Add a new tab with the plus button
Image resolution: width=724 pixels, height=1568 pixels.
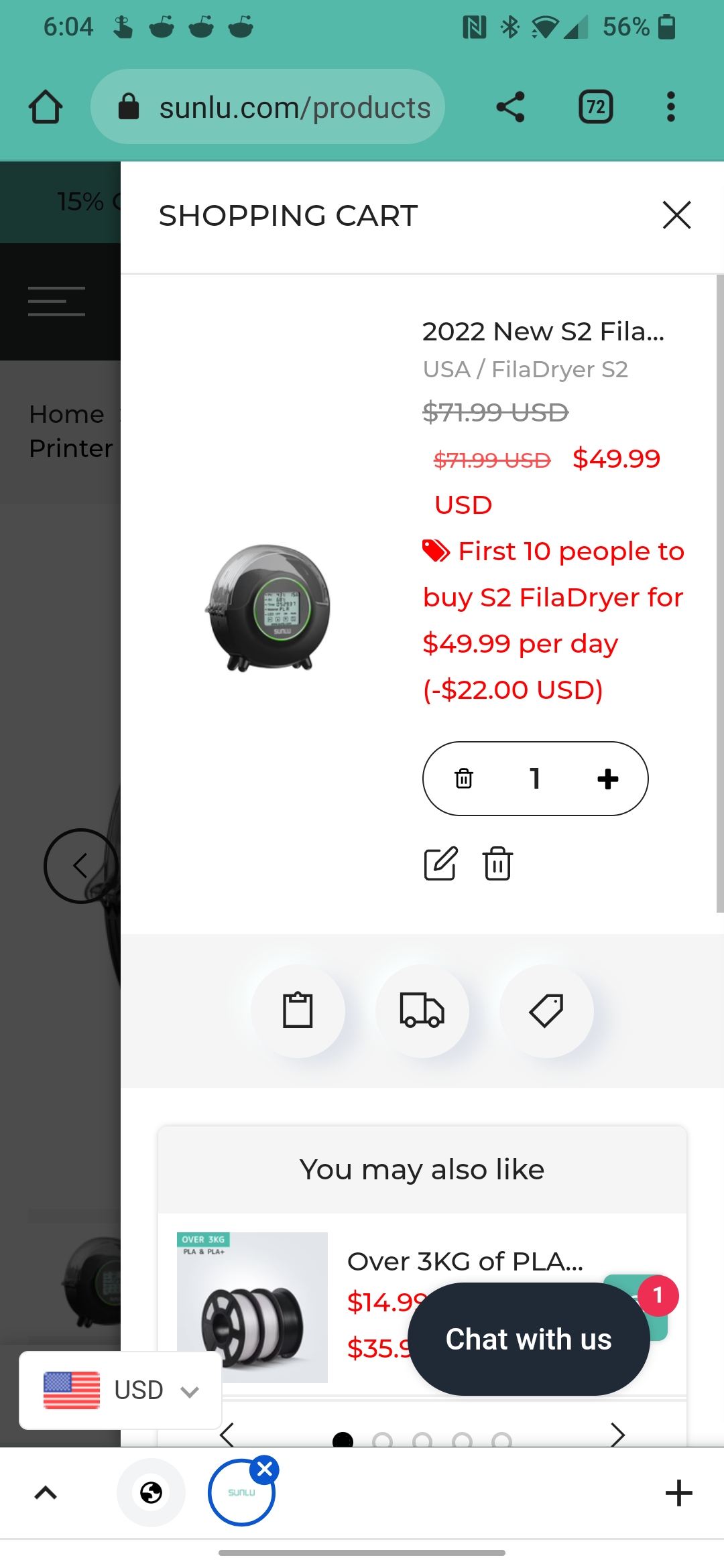pos(678,1493)
